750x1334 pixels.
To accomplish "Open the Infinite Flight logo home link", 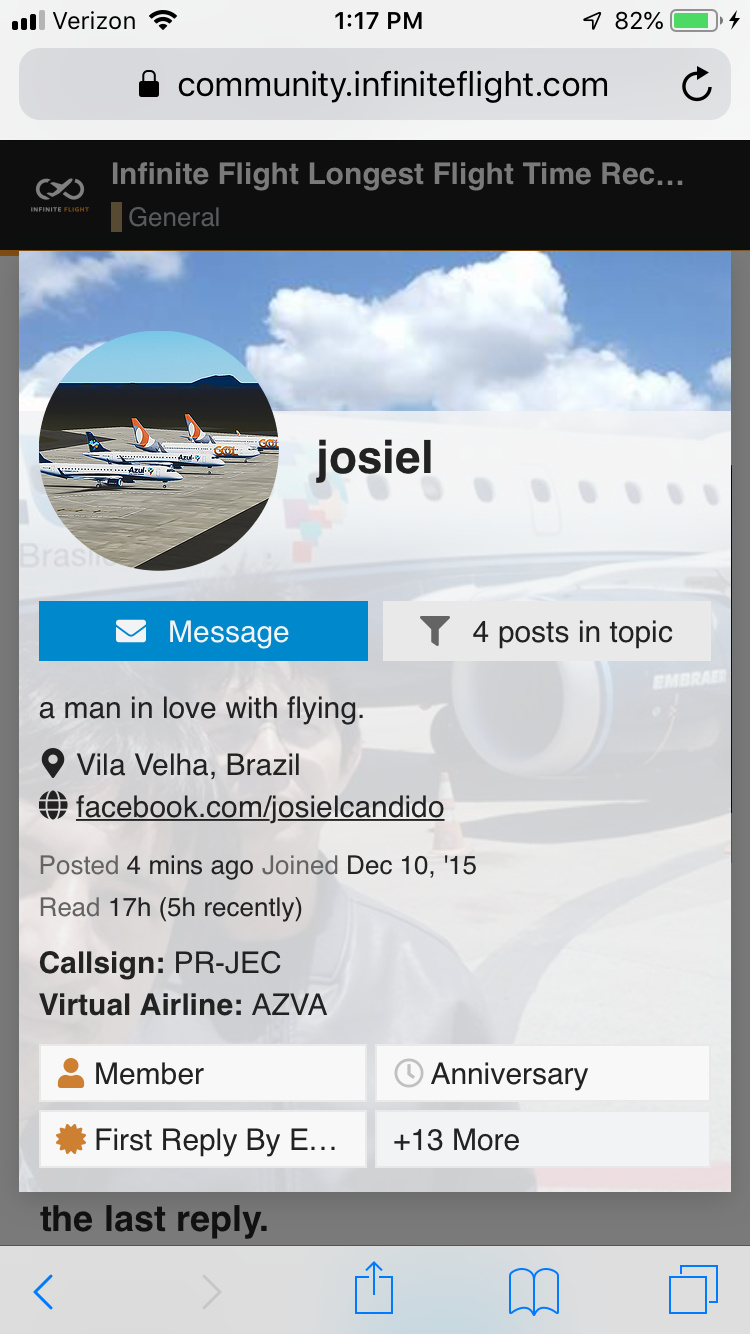I will click(x=61, y=194).
